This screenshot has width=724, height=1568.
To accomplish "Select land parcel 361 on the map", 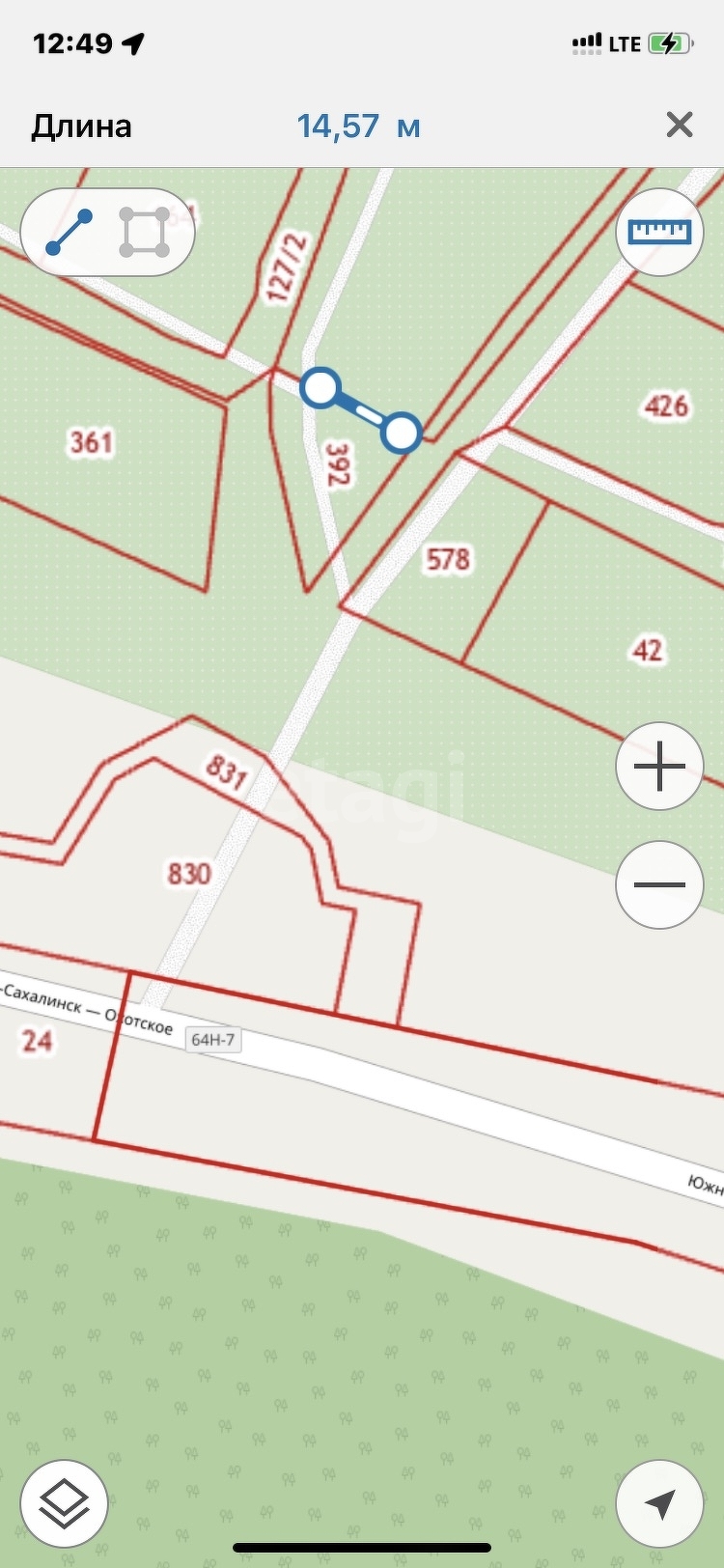I will (91, 443).
